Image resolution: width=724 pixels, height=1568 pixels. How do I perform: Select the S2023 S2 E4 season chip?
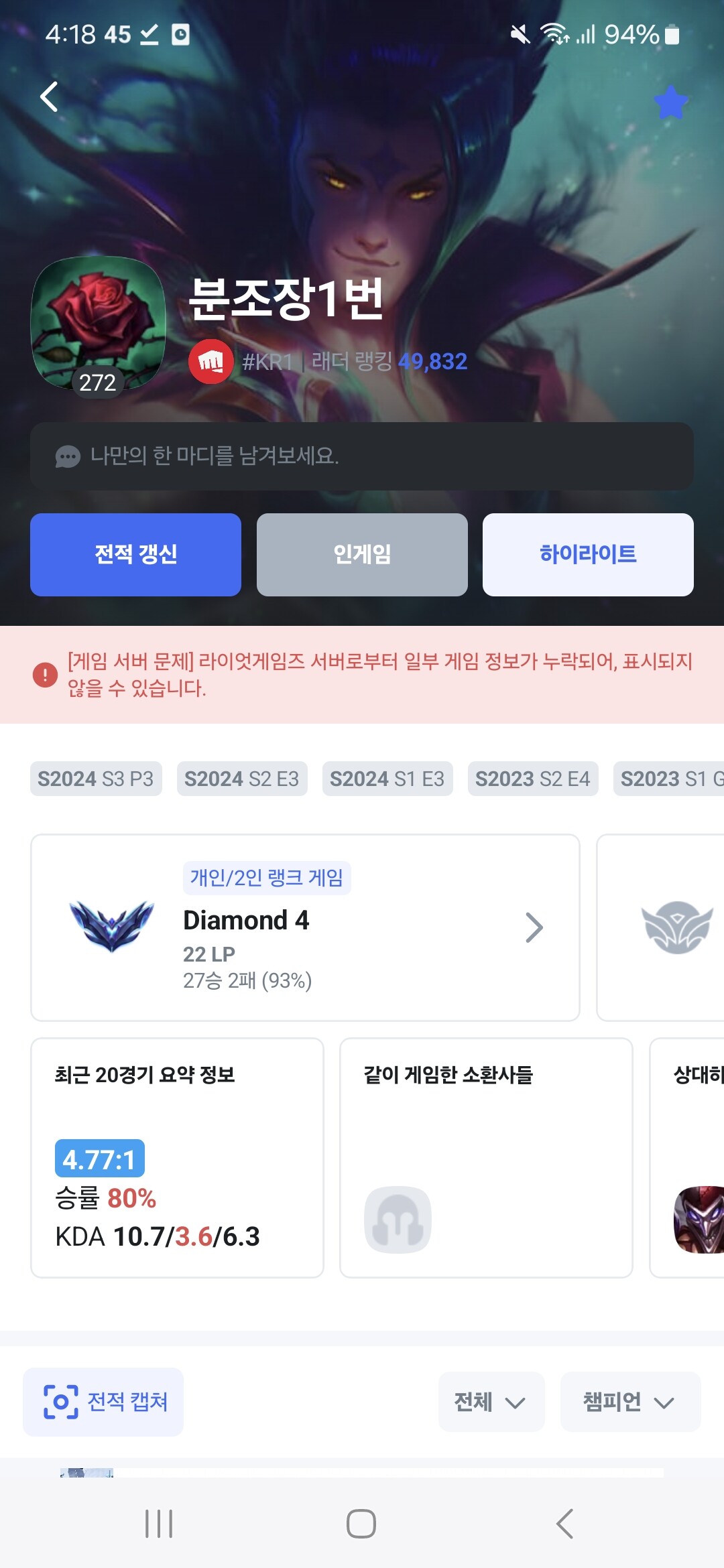tap(533, 779)
